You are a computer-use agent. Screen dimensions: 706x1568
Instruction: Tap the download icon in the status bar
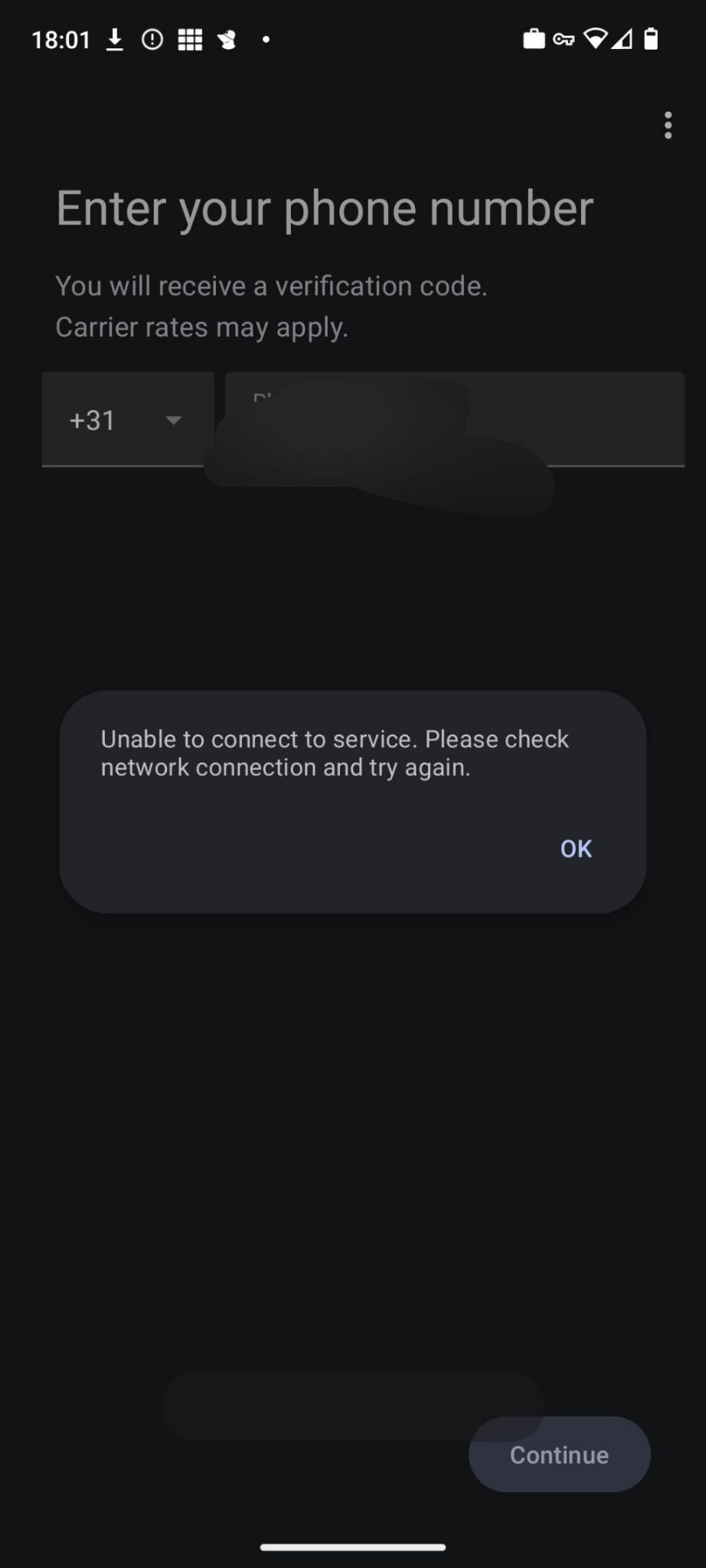[x=115, y=39]
